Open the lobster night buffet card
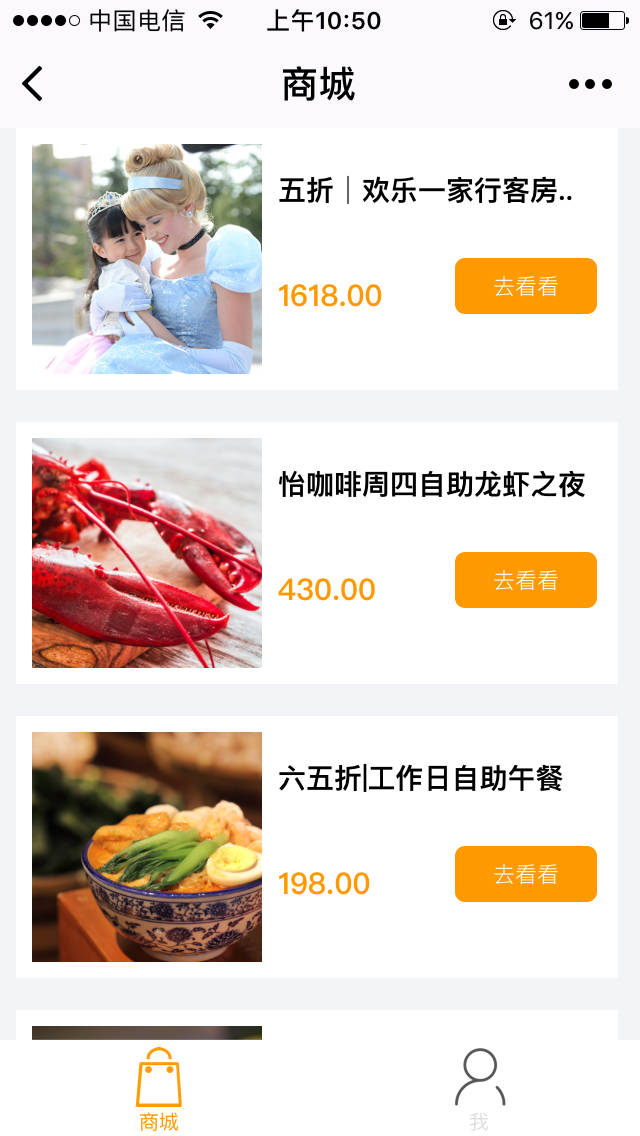640x1136 pixels. [x=147, y=552]
